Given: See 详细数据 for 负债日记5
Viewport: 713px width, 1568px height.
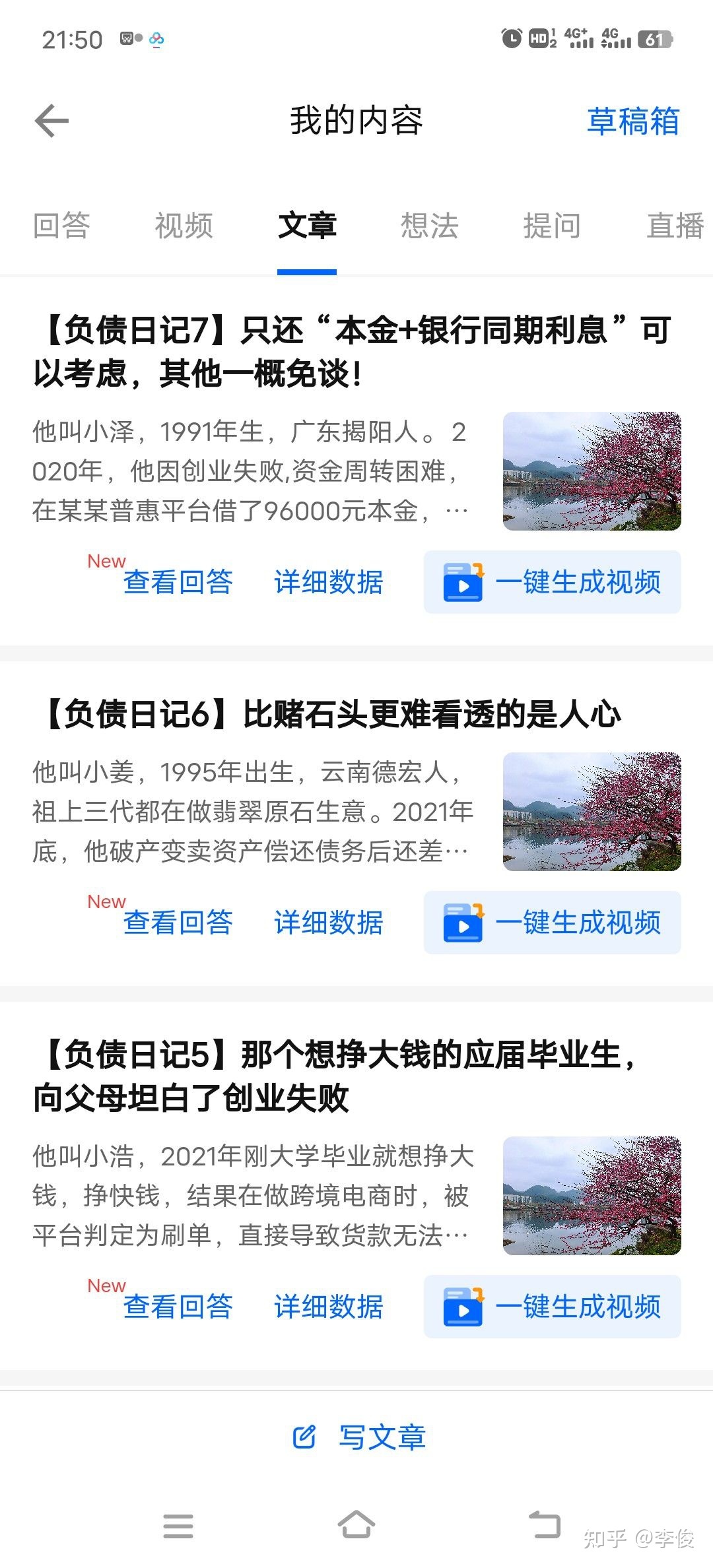Looking at the screenshot, I should pyautogui.click(x=329, y=1307).
